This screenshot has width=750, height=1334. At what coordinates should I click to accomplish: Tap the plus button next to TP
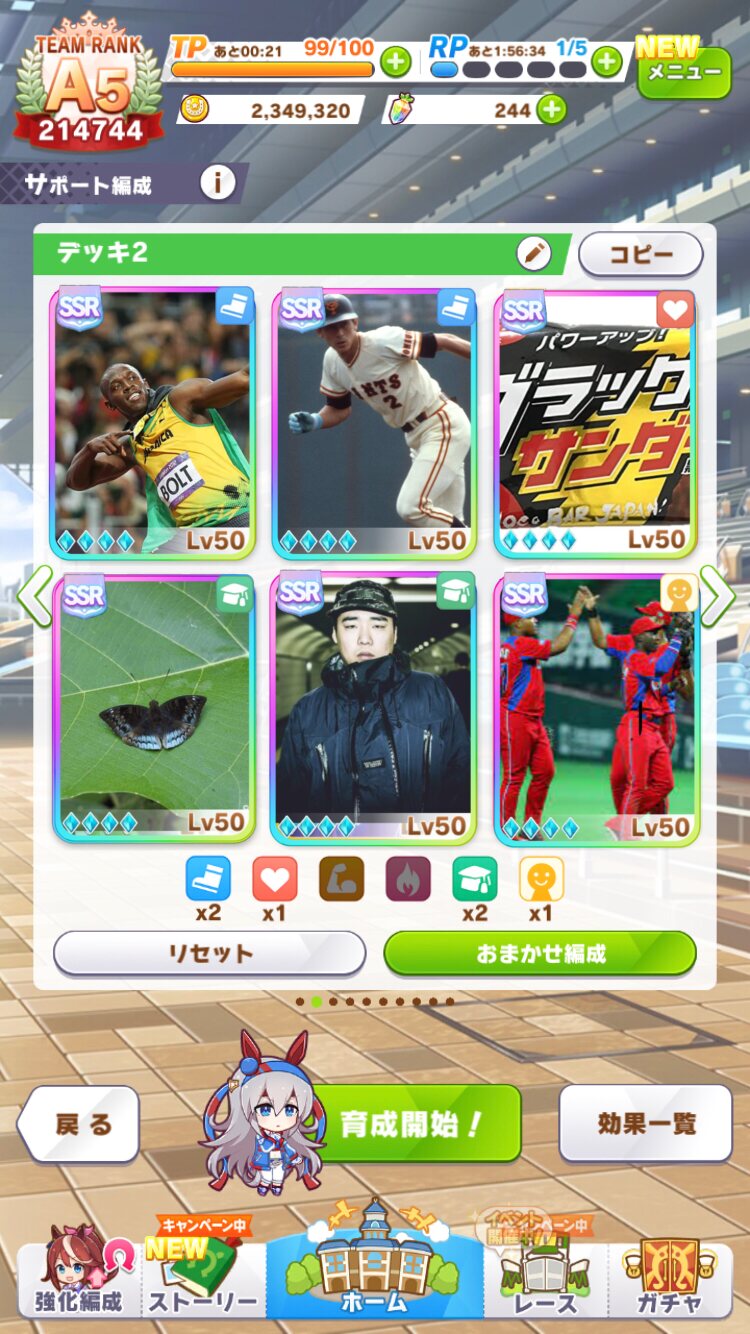tap(396, 62)
